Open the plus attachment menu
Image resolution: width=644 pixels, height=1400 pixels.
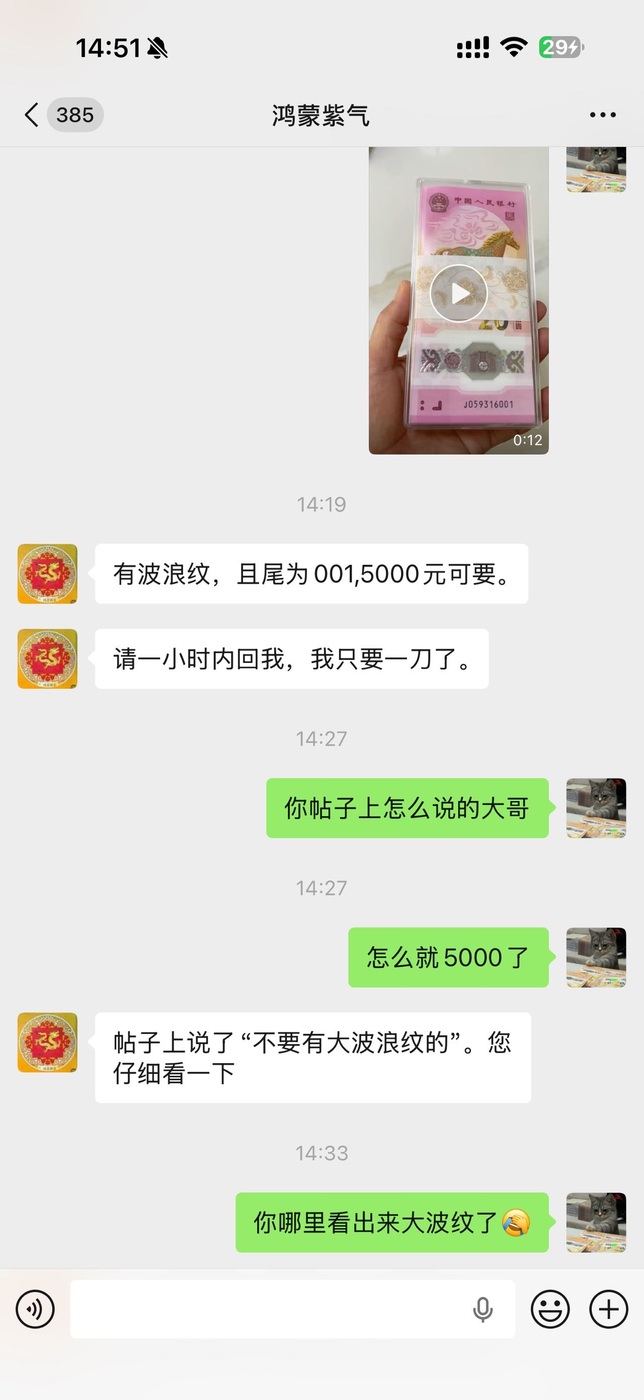[x=608, y=1308]
